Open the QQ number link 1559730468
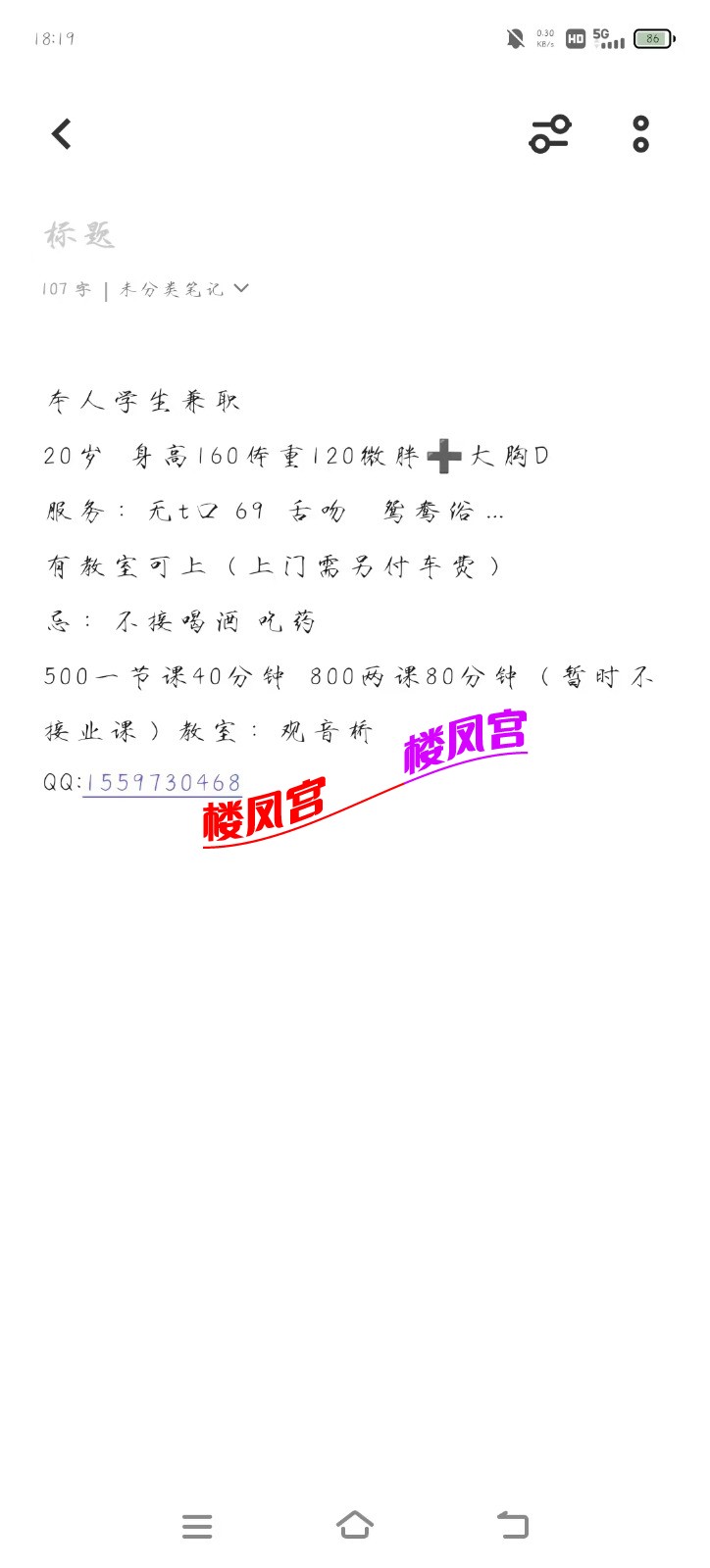710x1568 pixels. click(x=164, y=783)
